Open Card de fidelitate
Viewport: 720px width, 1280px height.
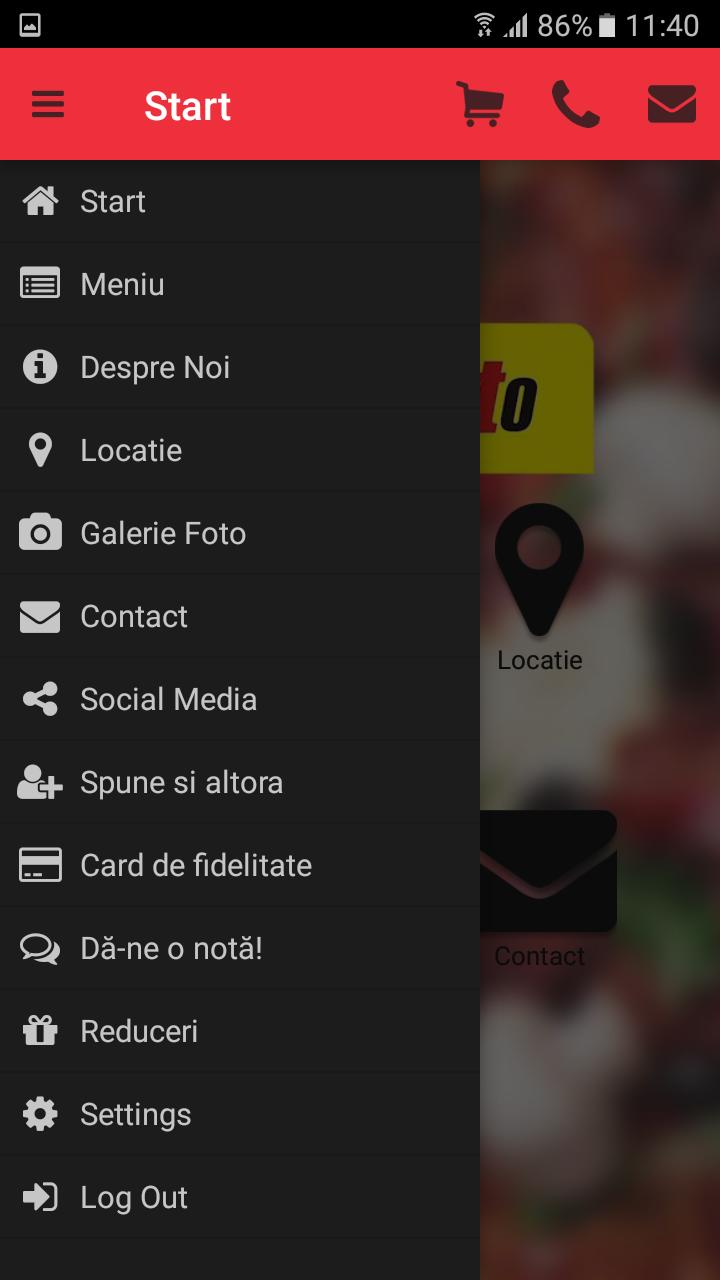(196, 865)
